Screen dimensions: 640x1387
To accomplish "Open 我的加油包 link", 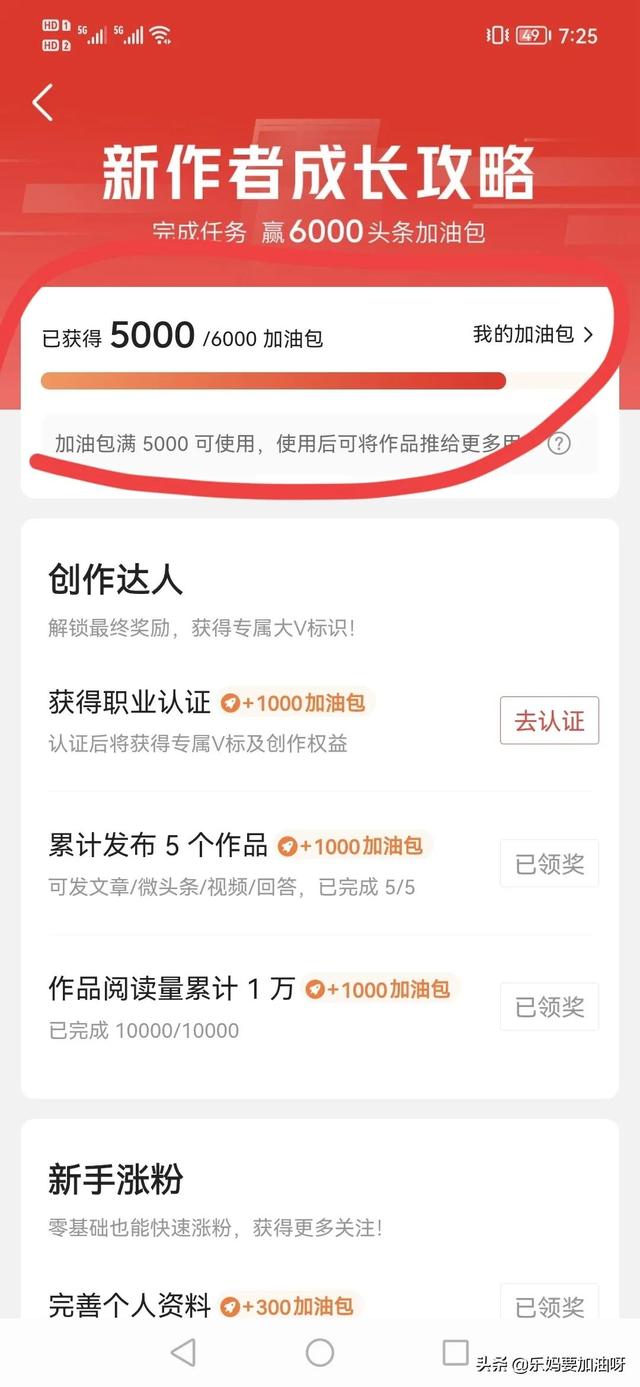I will (x=532, y=335).
